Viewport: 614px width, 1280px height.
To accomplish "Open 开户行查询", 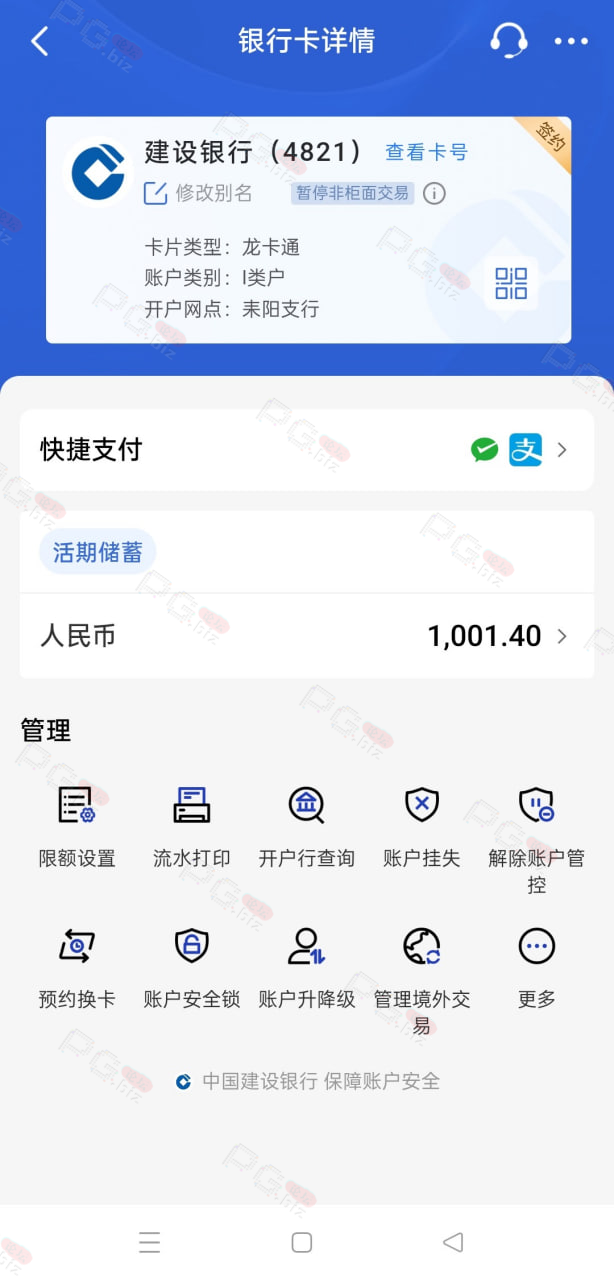I will [x=307, y=825].
